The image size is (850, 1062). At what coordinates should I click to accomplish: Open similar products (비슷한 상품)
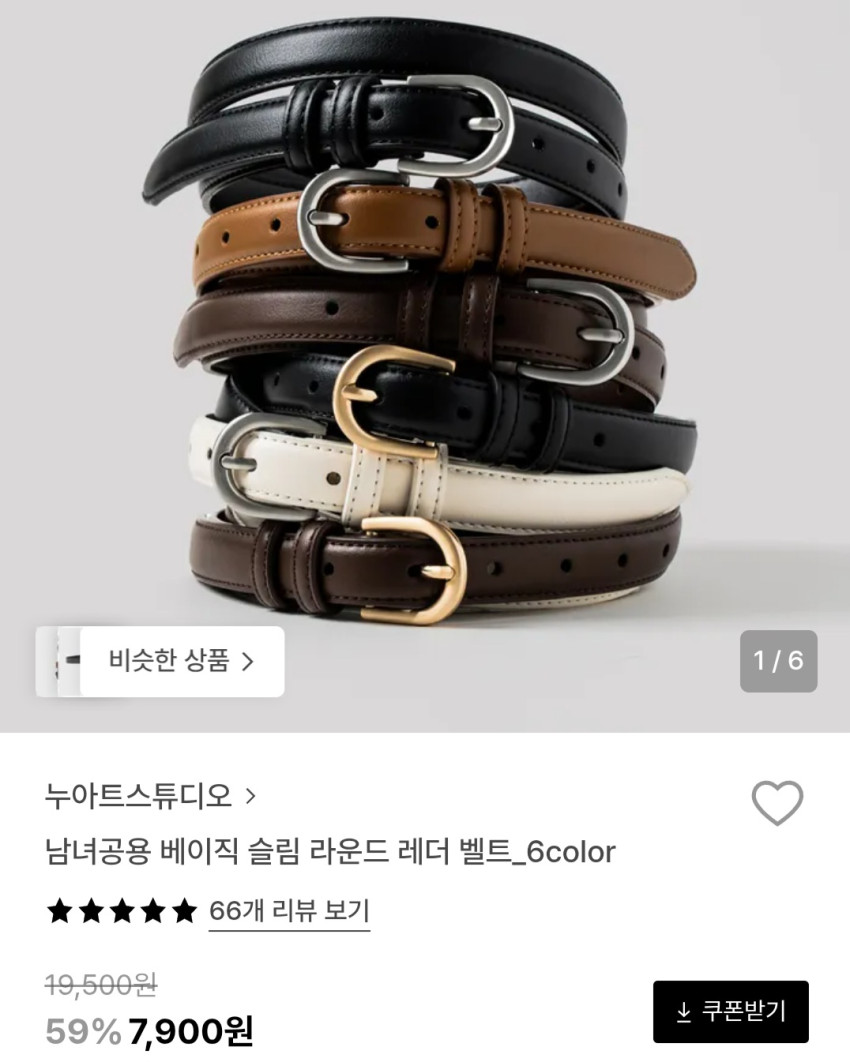[181, 661]
